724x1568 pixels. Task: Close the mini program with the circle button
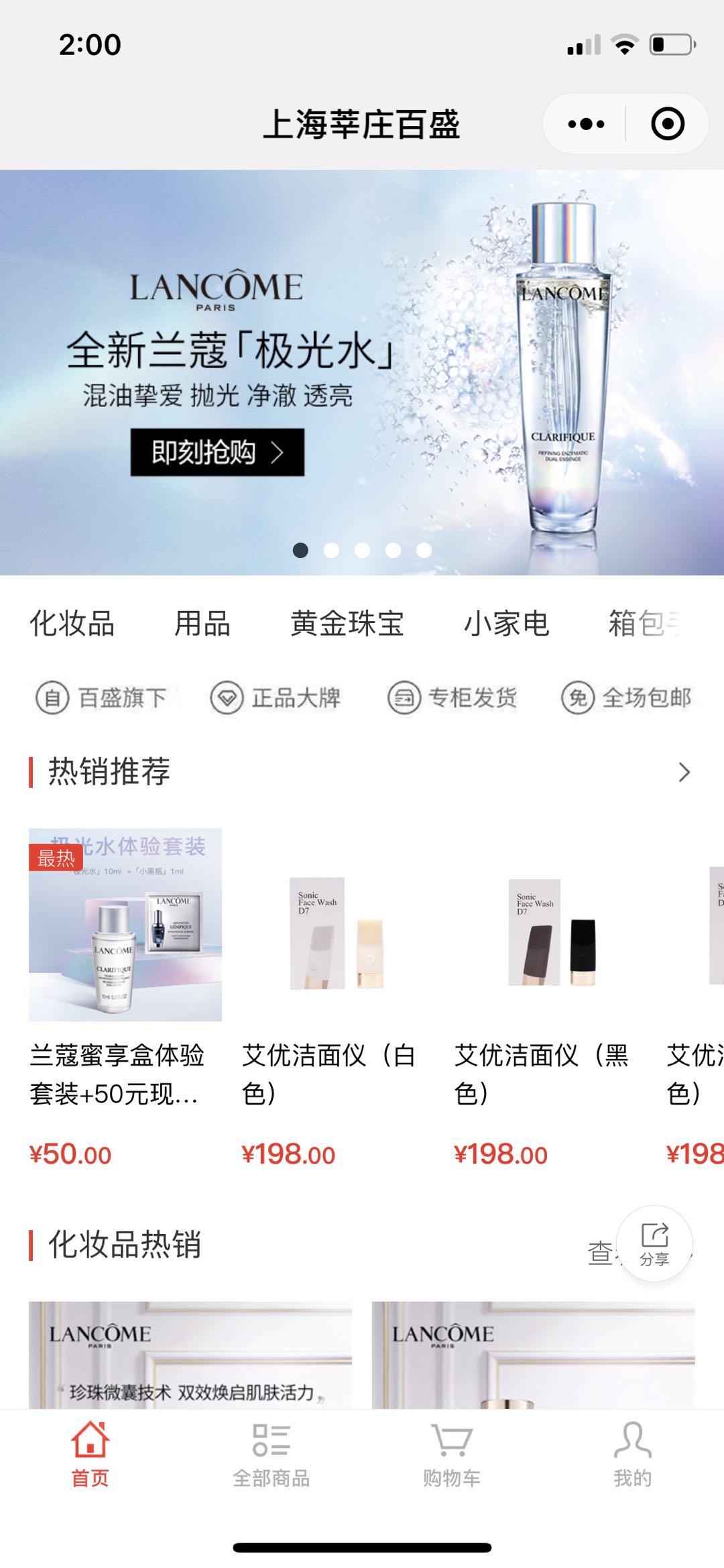point(667,124)
